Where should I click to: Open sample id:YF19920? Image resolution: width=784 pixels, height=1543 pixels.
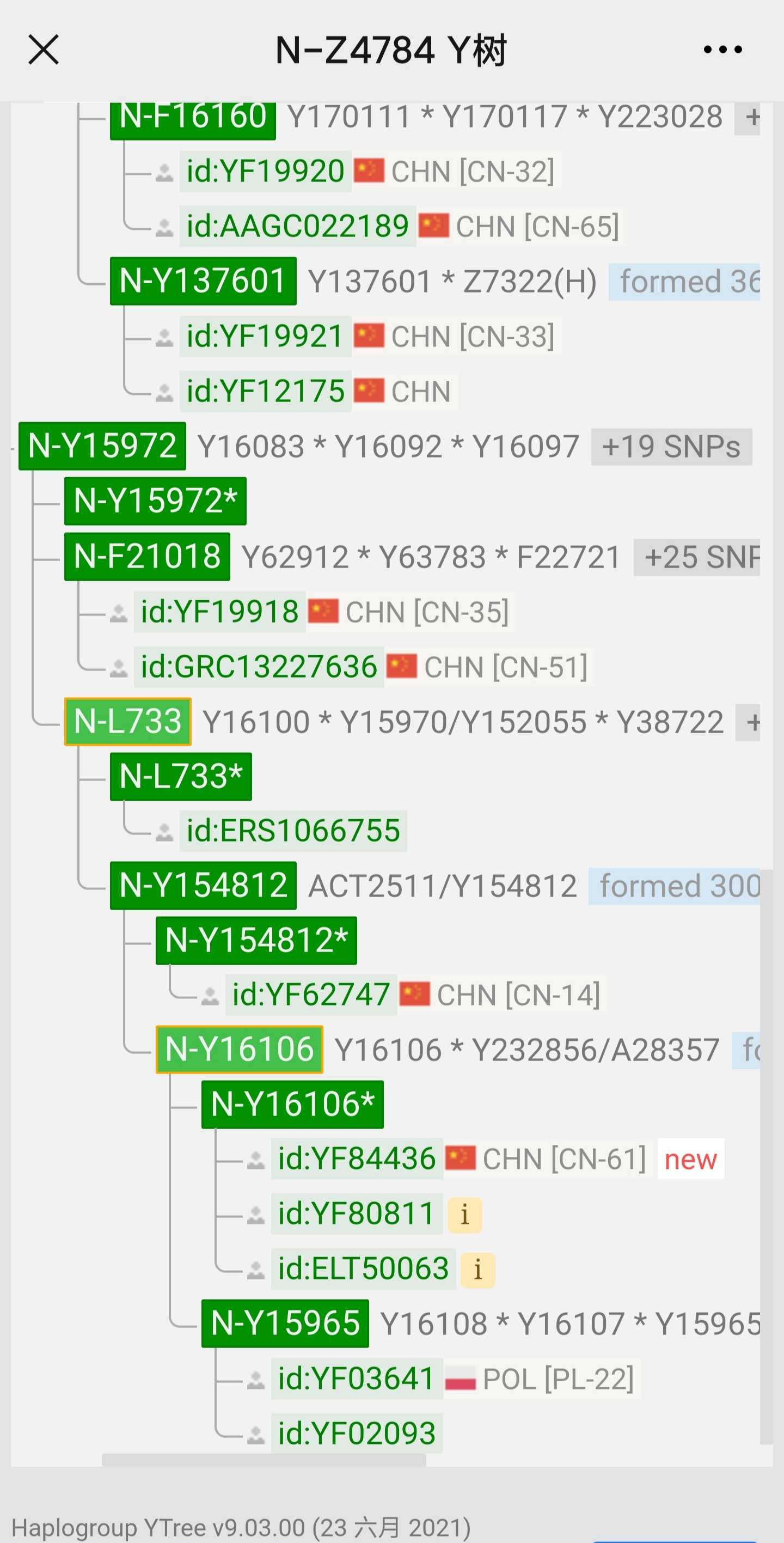pyautogui.click(x=265, y=172)
